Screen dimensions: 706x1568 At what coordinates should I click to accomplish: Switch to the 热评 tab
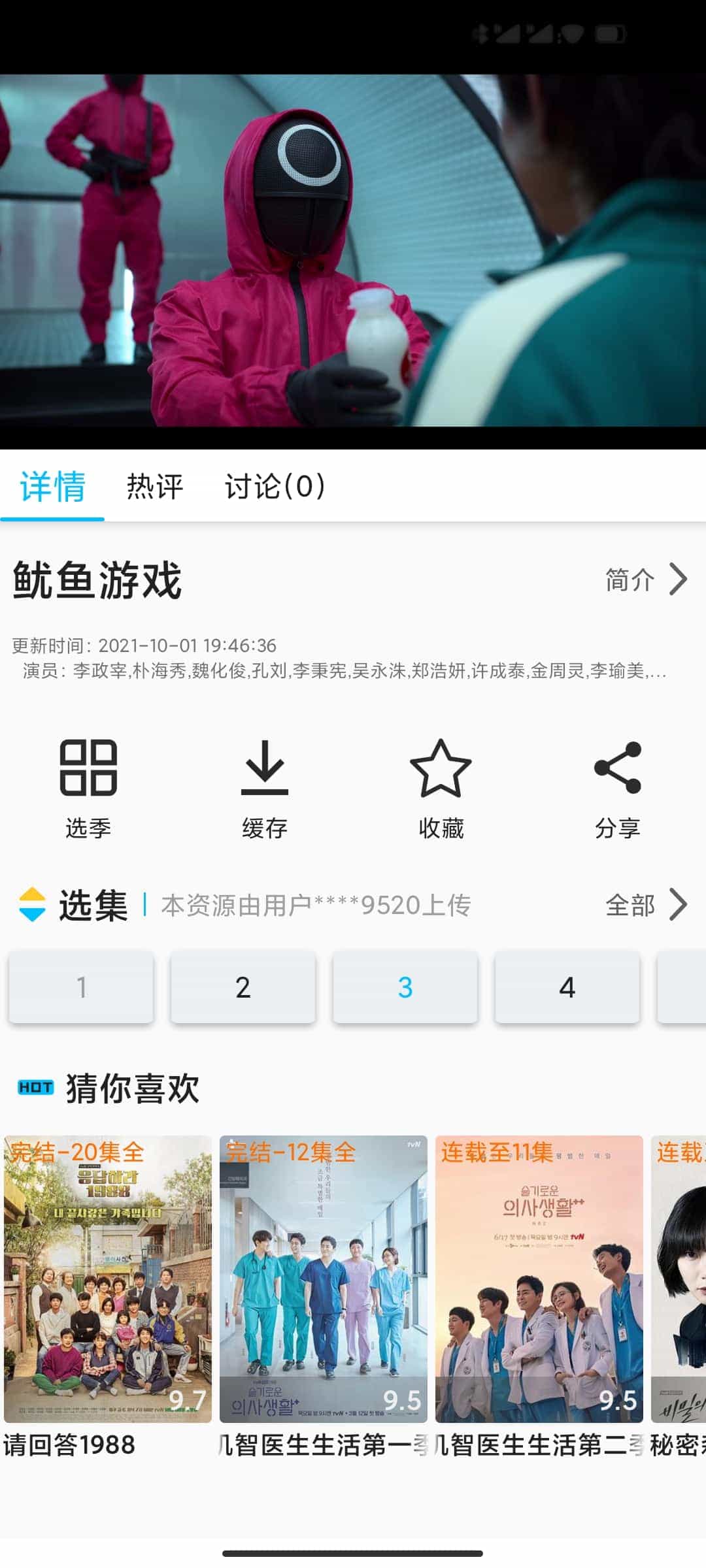pos(155,487)
